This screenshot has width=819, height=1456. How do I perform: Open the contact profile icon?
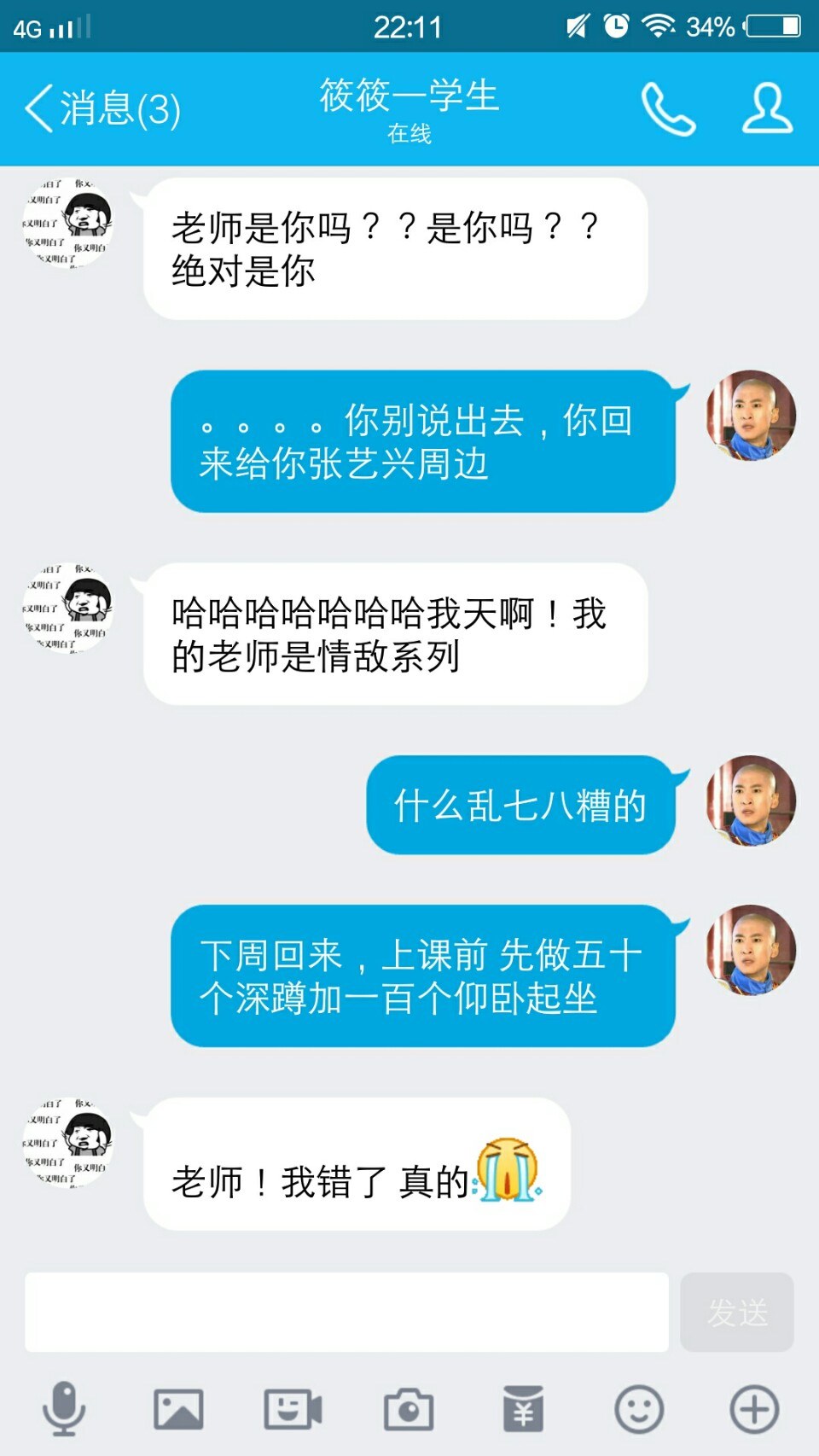point(767,108)
